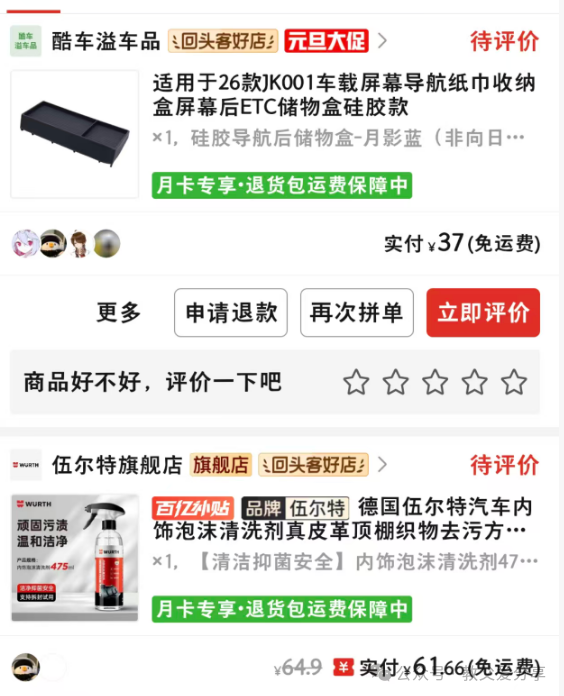This screenshot has height=696, width=564.
Task: Start reviewing with 立即评价
Action: [483, 312]
